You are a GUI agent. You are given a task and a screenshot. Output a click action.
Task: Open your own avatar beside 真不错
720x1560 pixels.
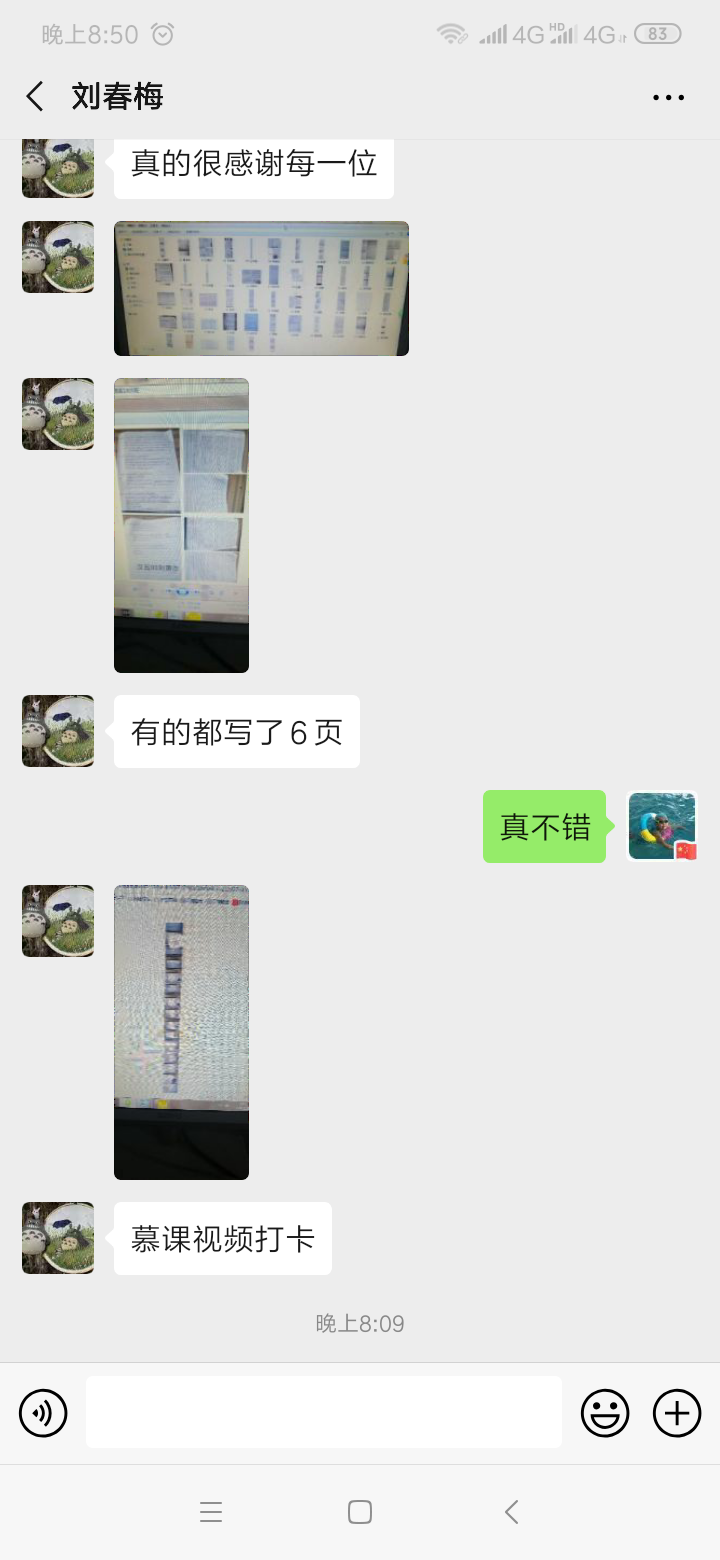(x=662, y=826)
